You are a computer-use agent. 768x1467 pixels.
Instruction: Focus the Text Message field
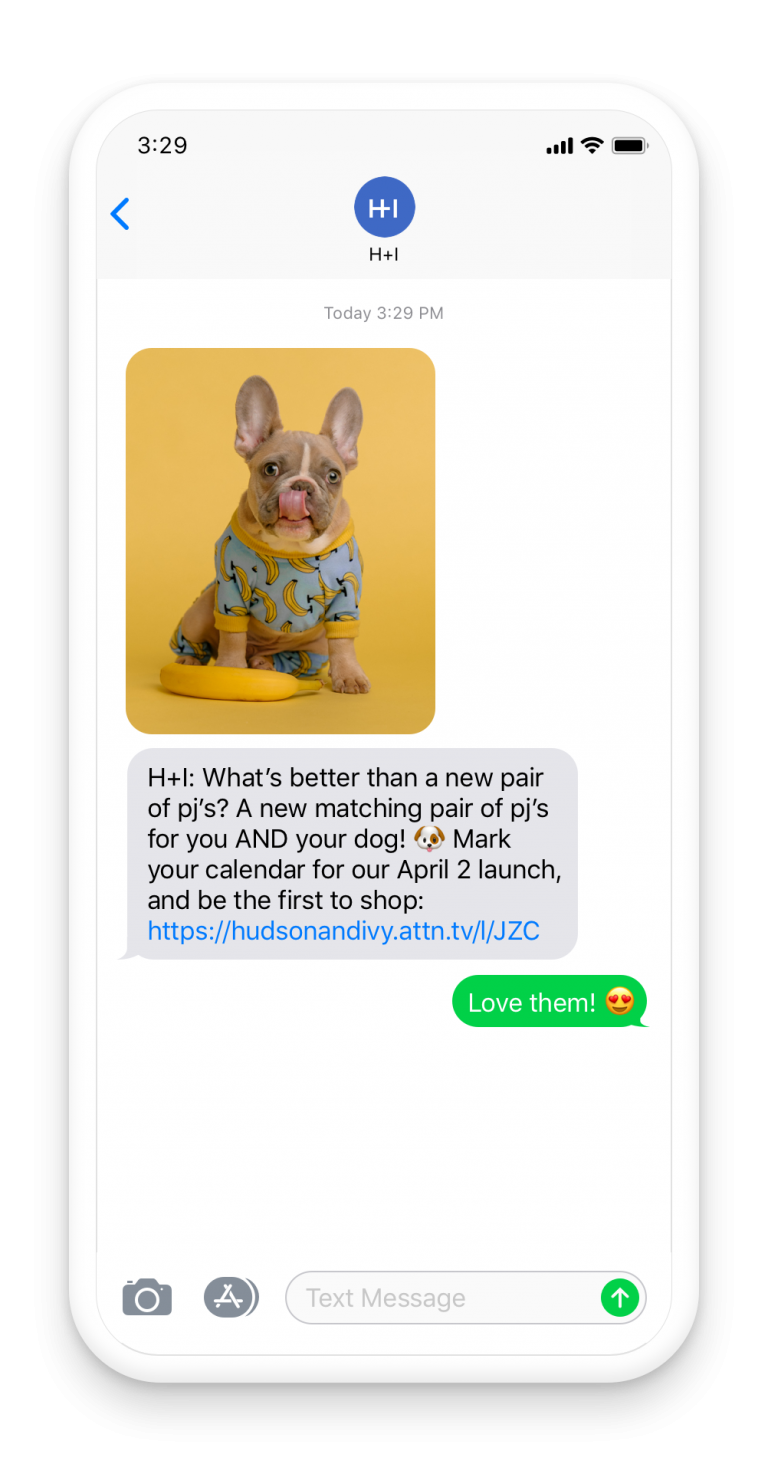tap(440, 1298)
